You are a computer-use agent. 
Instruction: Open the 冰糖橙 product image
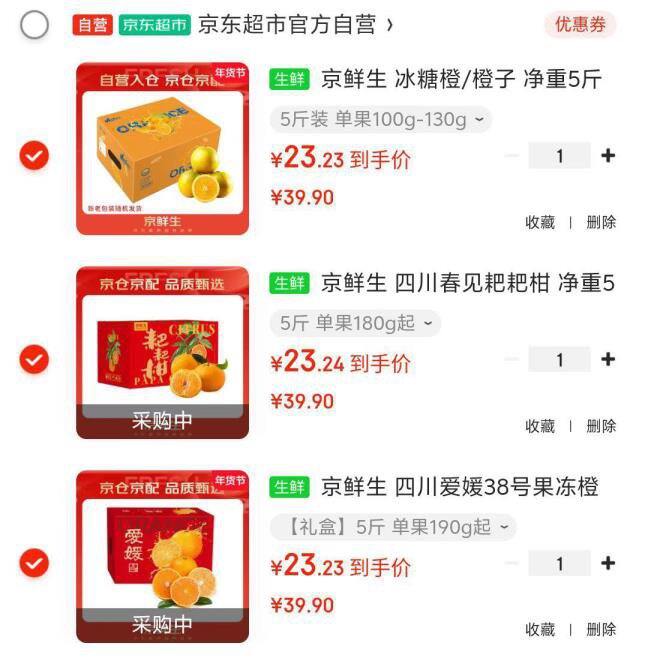(x=162, y=148)
